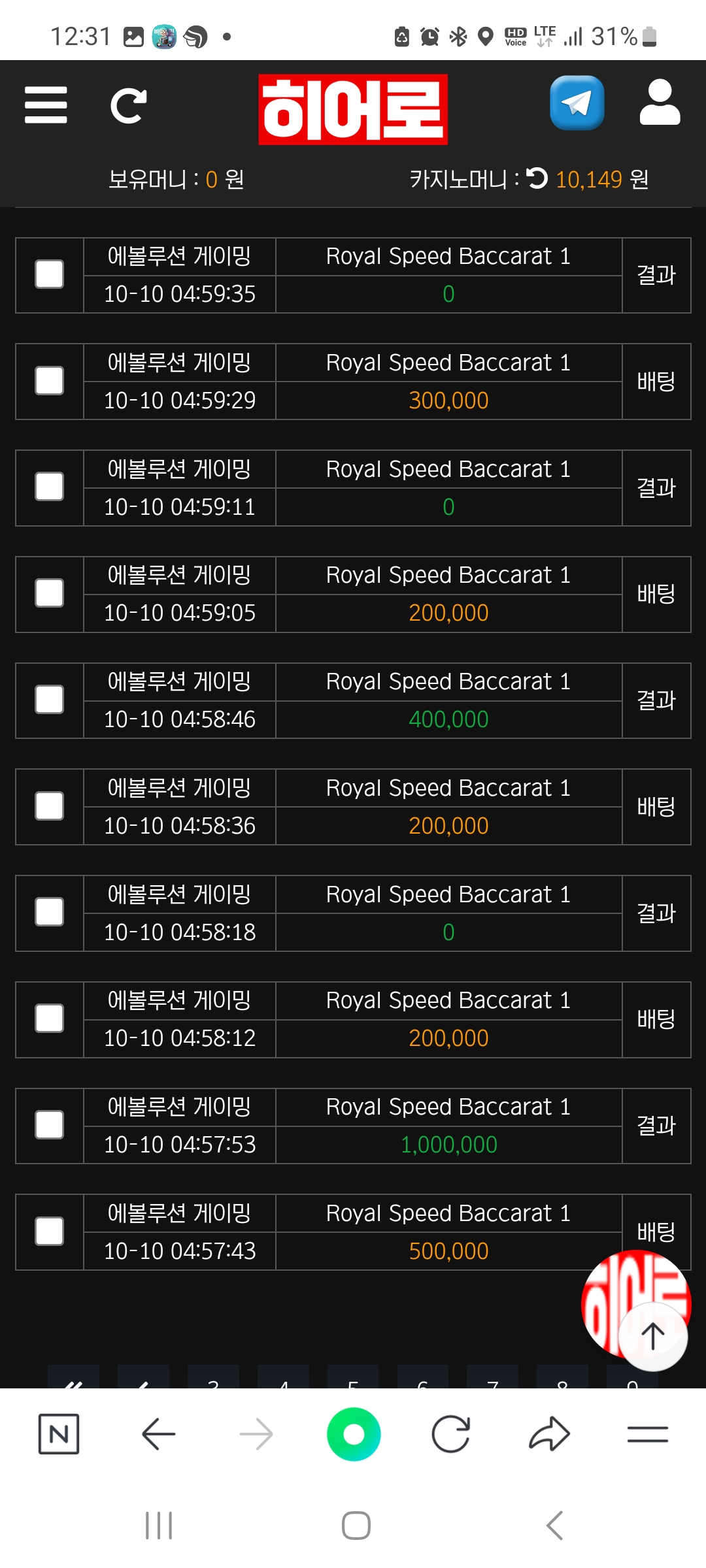Image resolution: width=706 pixels, height=1568 pixels.
Task: Mark the checkbox for the 04:59:05 bet
Action: coord(50,594)
